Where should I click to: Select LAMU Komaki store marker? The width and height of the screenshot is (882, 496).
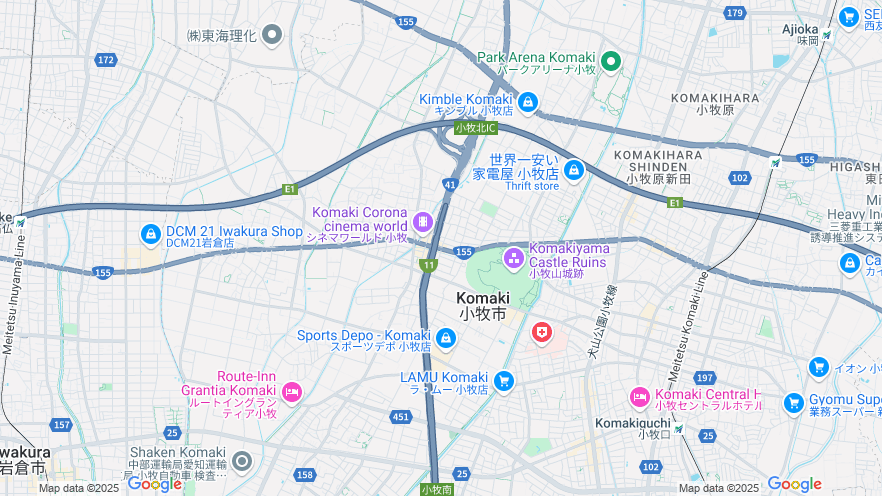click(503, 380)
